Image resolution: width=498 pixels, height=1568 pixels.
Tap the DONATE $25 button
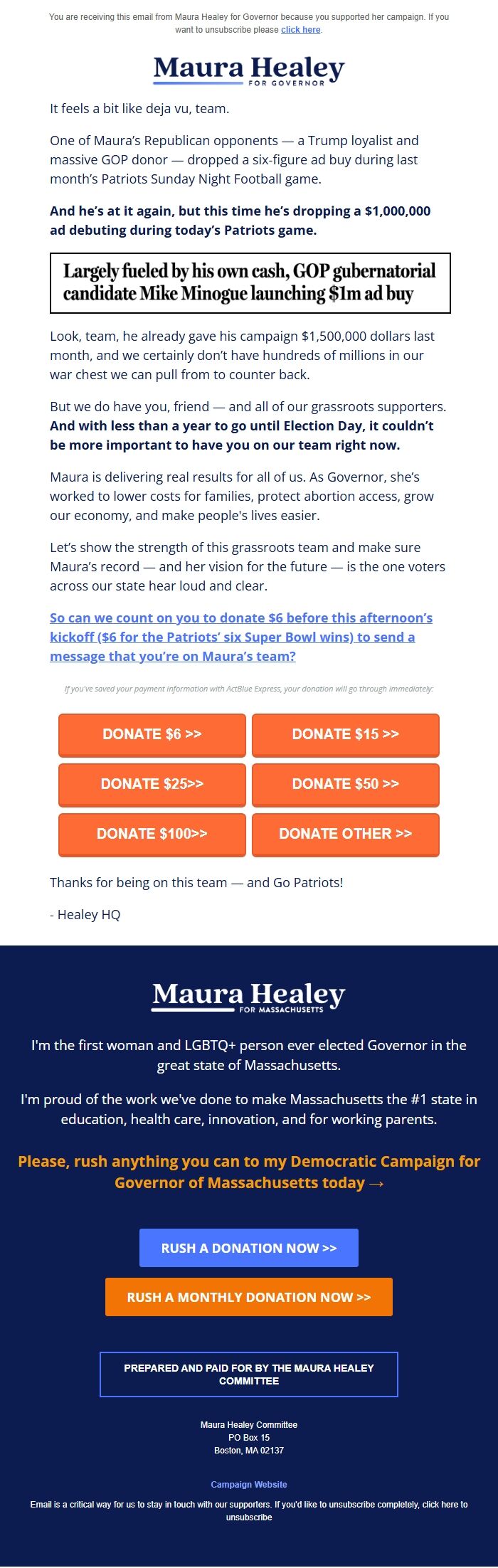click(152, 784)
